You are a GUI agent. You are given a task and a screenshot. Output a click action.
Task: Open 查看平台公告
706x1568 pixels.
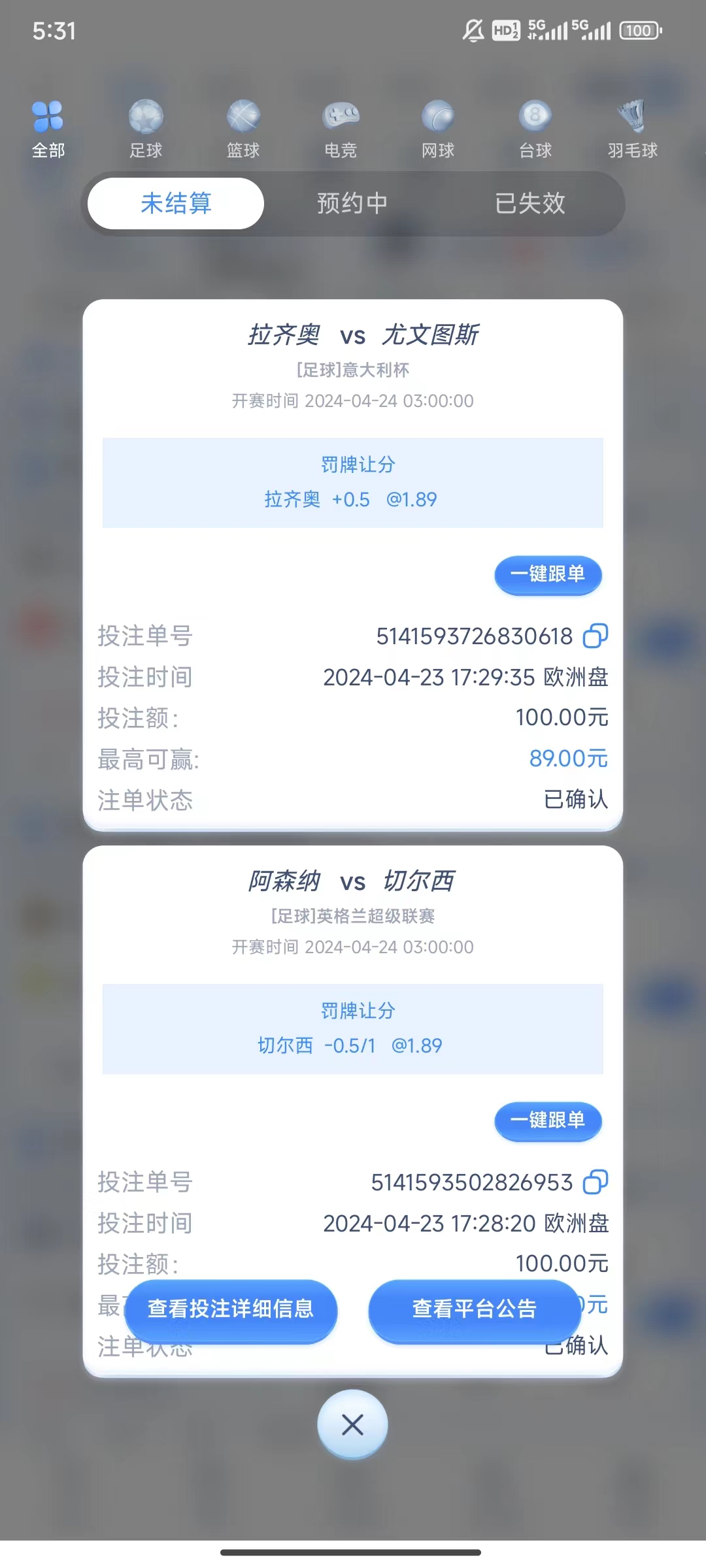pyautogui.click(x=475, y=1309)
